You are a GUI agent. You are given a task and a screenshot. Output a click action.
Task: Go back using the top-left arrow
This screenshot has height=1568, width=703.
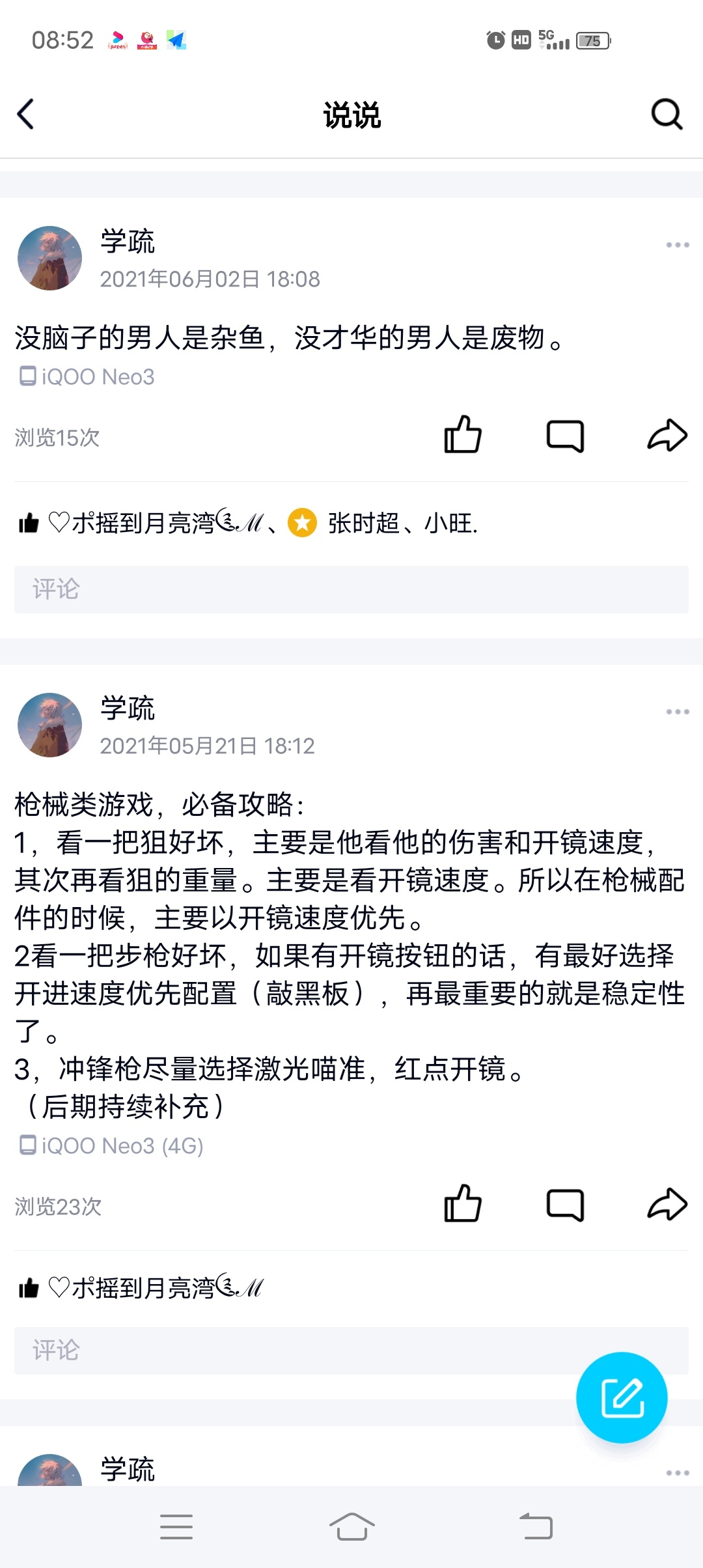[26, 115]
